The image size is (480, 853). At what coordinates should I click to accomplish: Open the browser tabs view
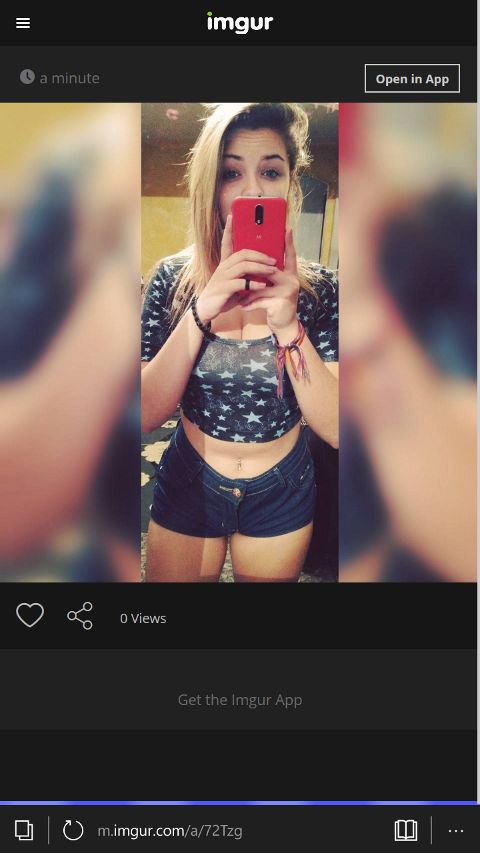[24, 830]
